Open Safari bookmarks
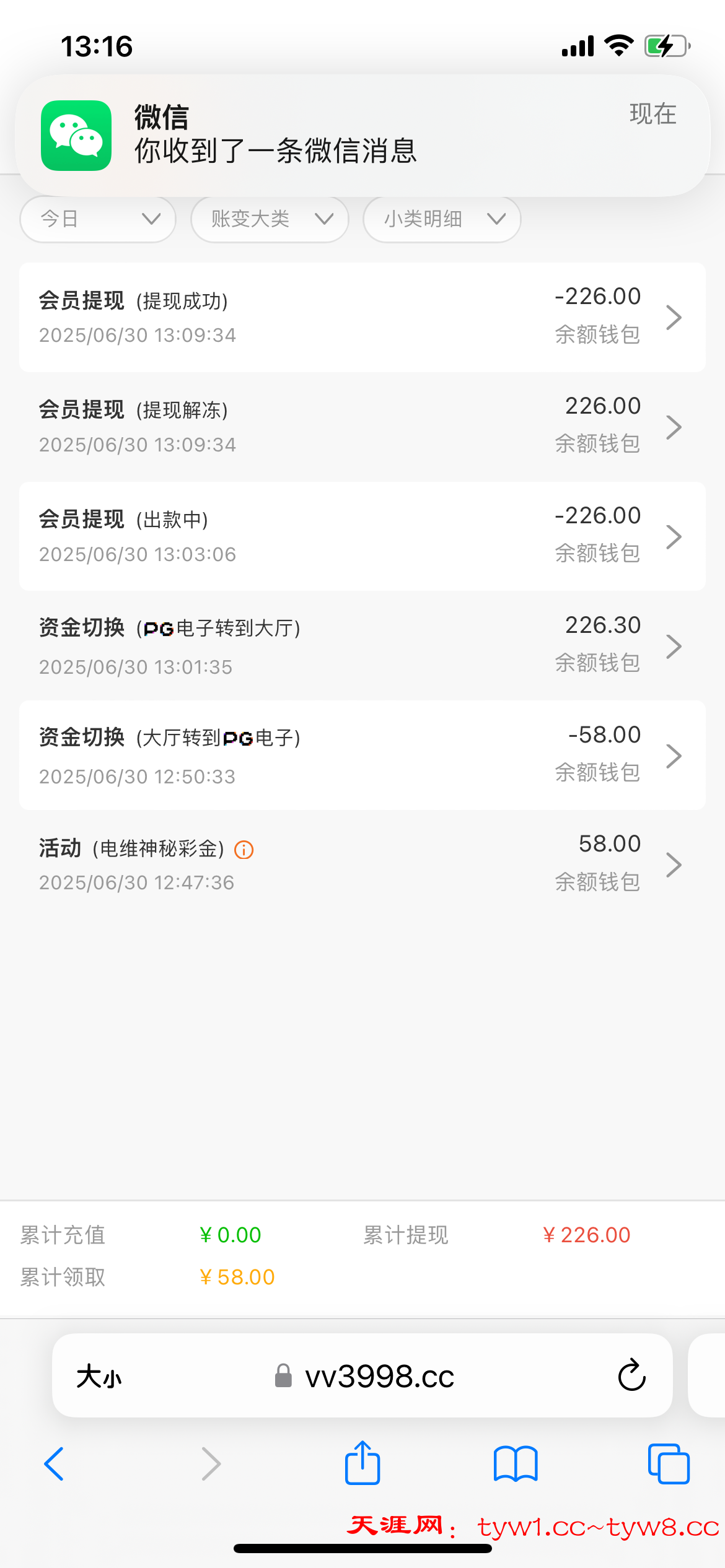Viewport: 725px width, 1568px height. [x=516, y=1464]
